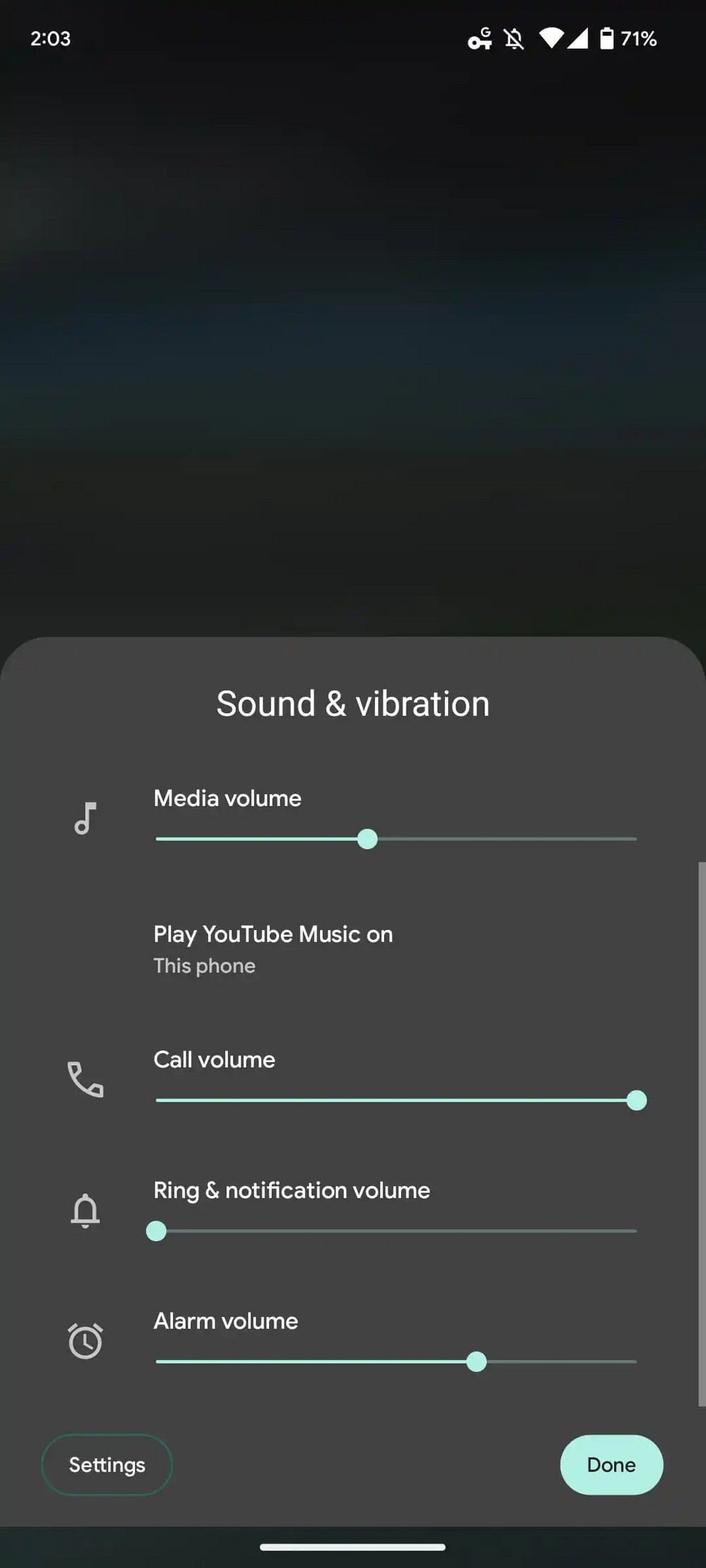
Task: Tap the bell icon for ring volume
Action: pyautogui.click(x=85, y=1211)
